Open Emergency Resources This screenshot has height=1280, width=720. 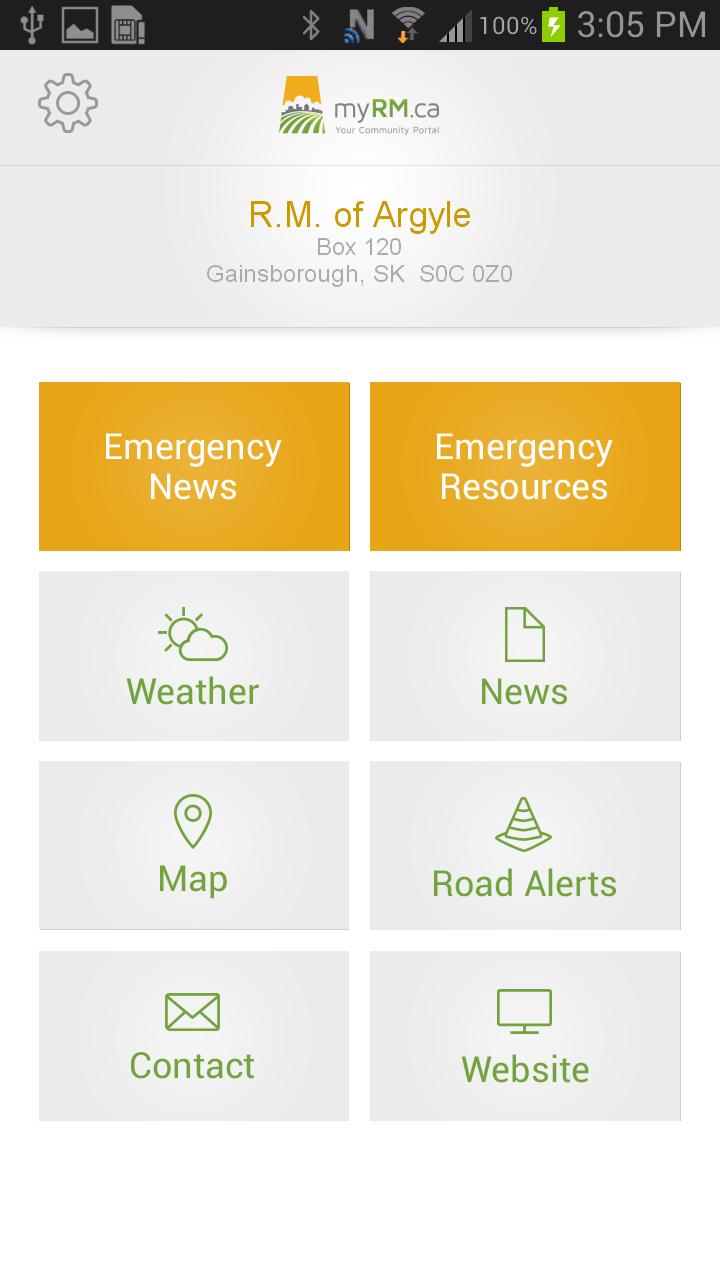[525, 466]
